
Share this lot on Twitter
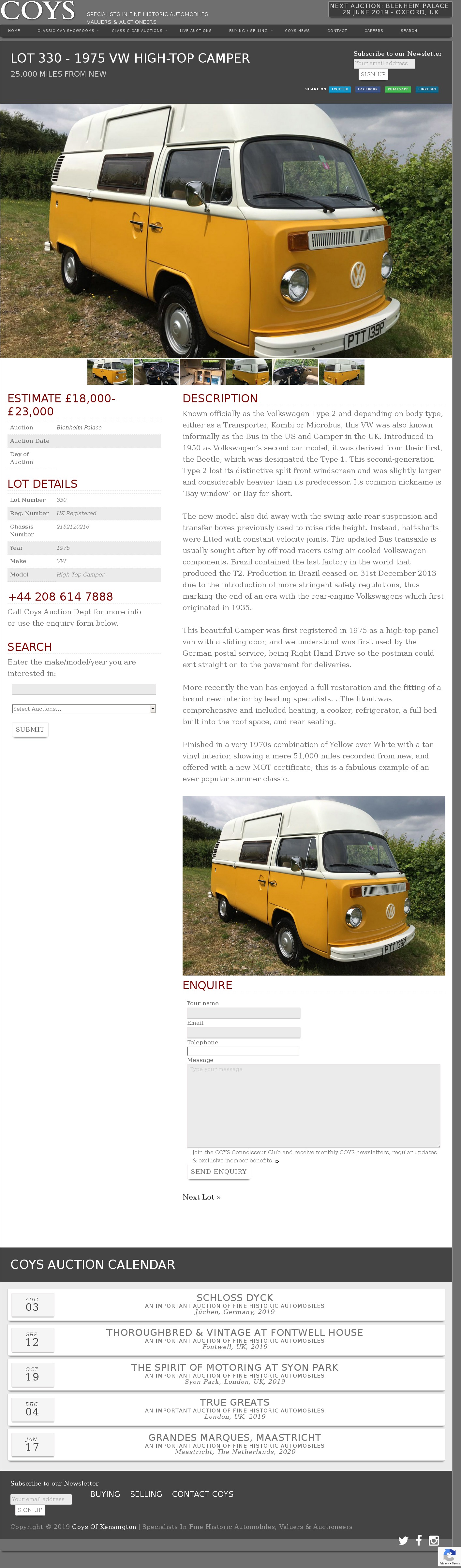point(340,89)
